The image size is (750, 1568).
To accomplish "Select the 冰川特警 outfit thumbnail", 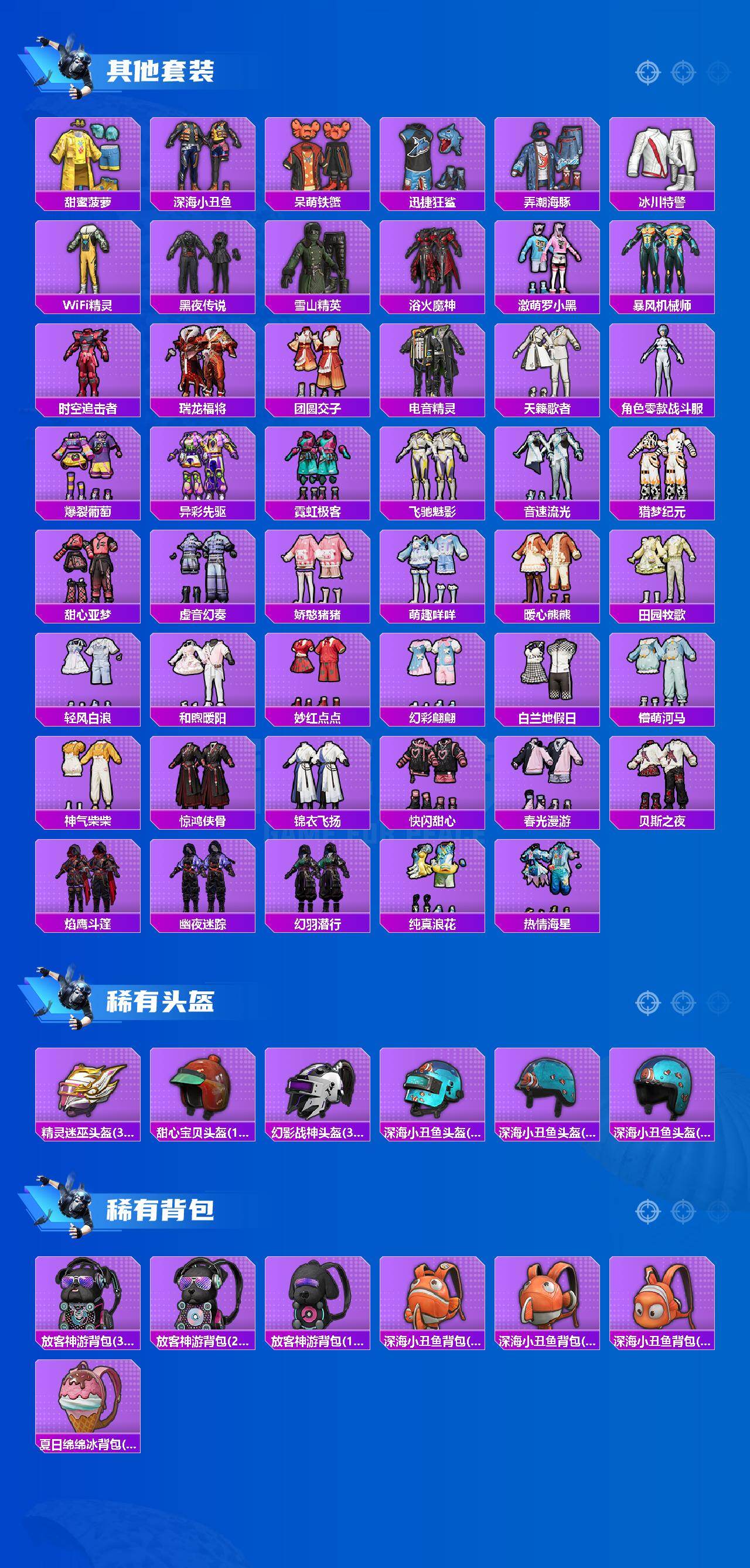I will [x=657, y=155].
